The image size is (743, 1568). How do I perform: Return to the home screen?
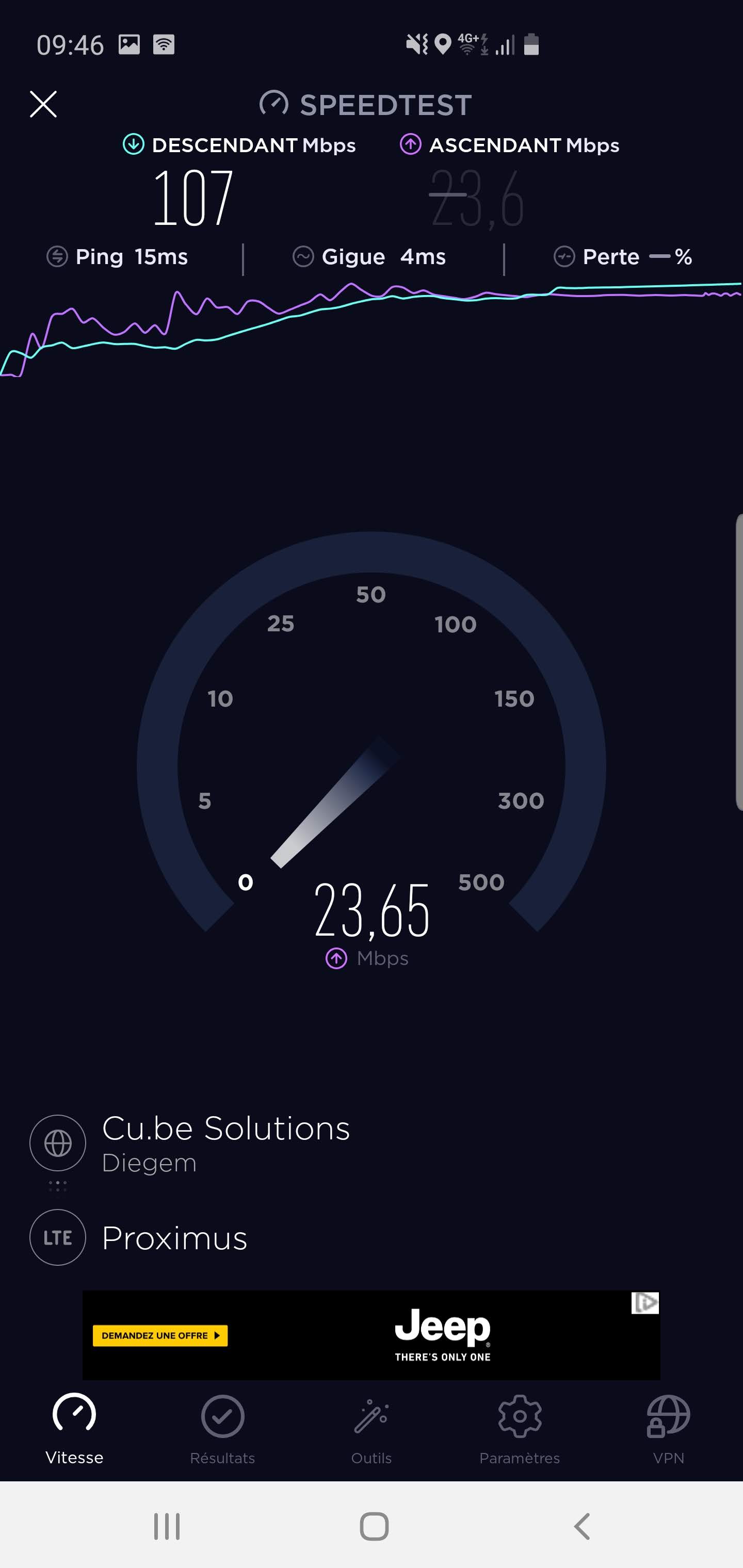[x=374, y=1527]
